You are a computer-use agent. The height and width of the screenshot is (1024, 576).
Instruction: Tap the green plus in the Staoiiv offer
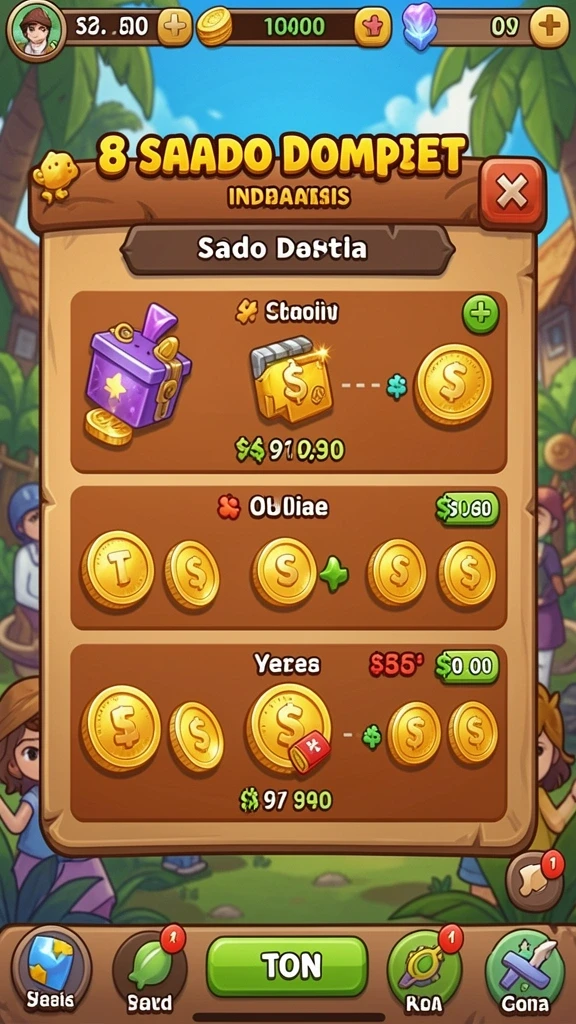[x=481, y=314]
